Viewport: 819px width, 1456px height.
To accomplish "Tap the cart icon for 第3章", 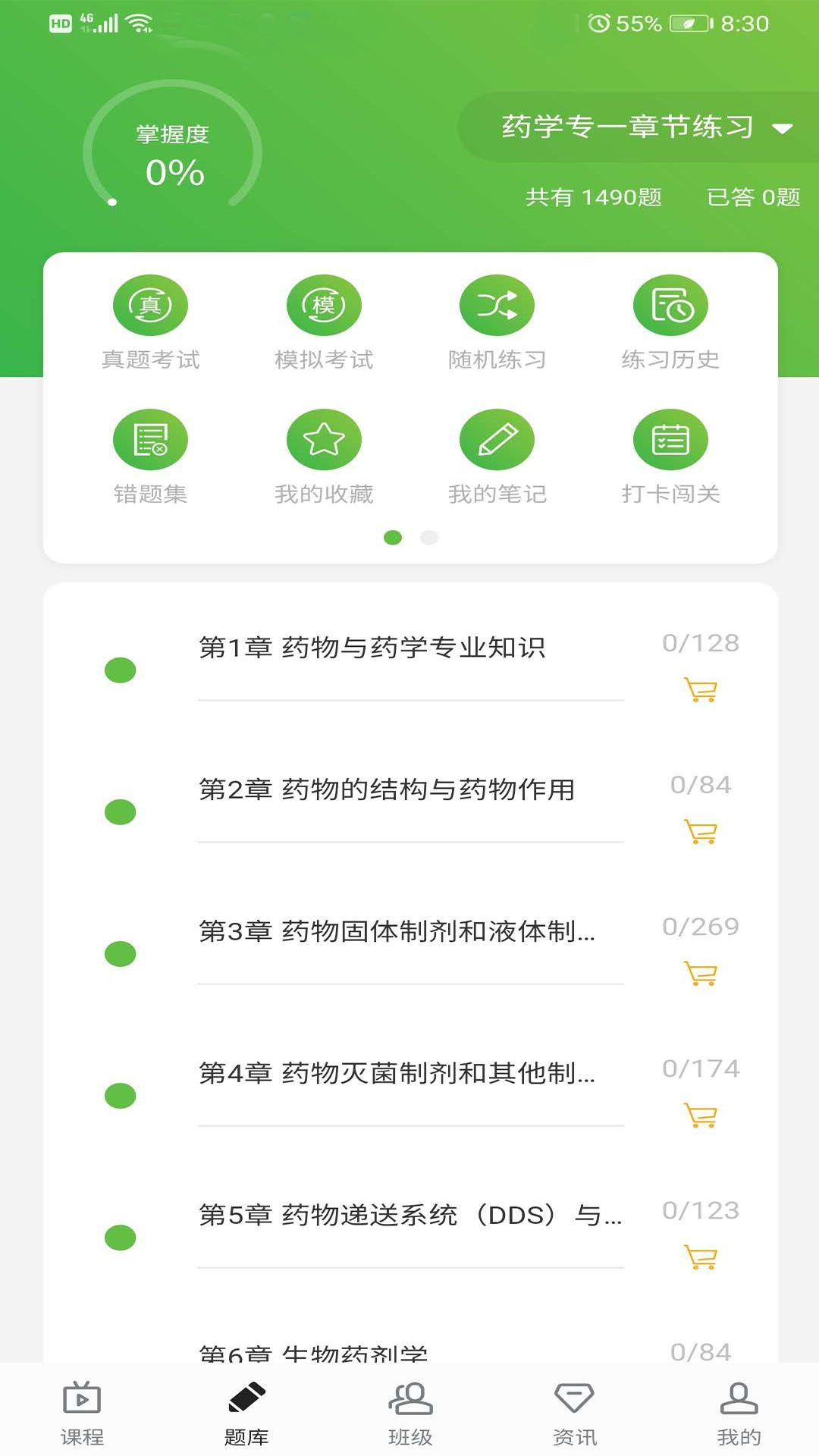I will tap(702, 973).
